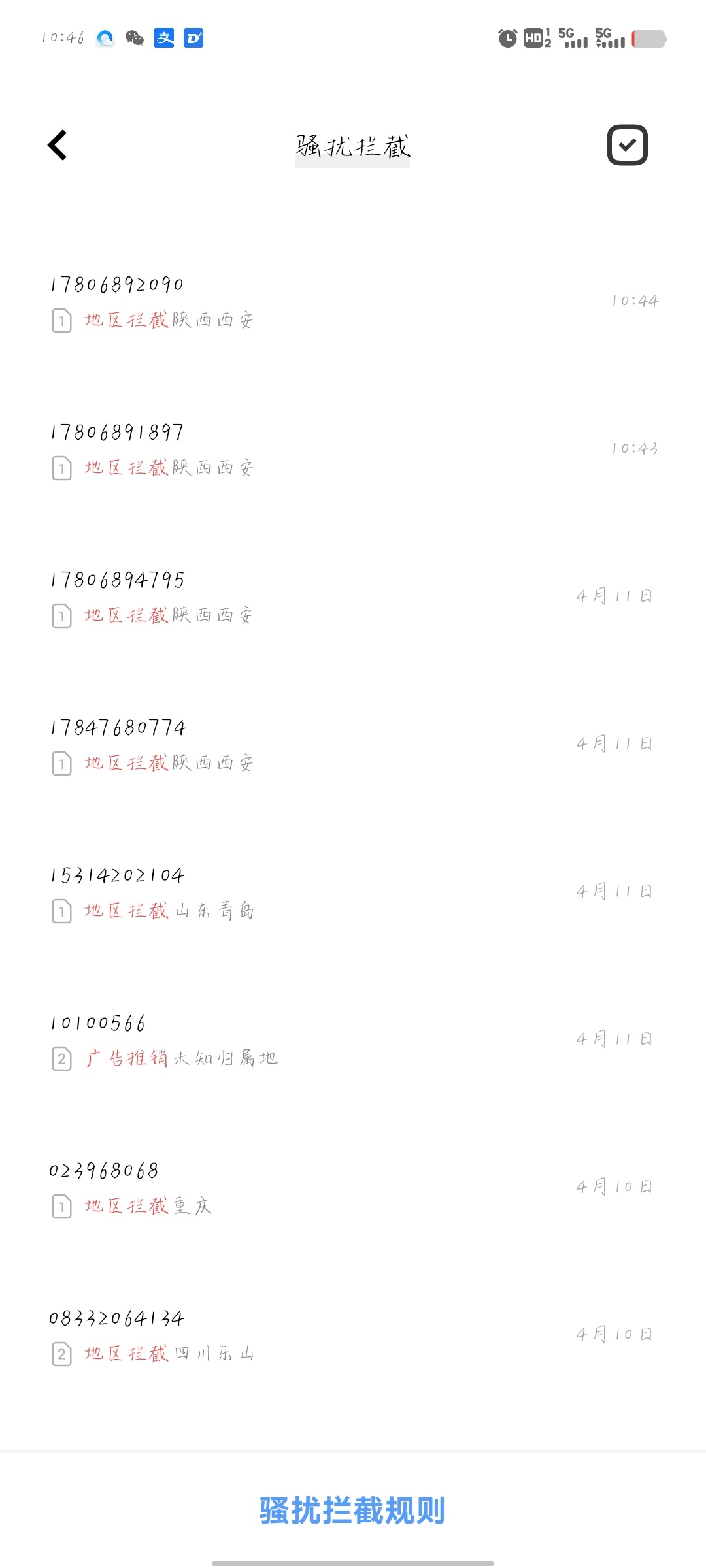Select the 15314202104 山东青岛 record
The height and width of the screenshot is (1568, 706).
(x=353, y=892)
